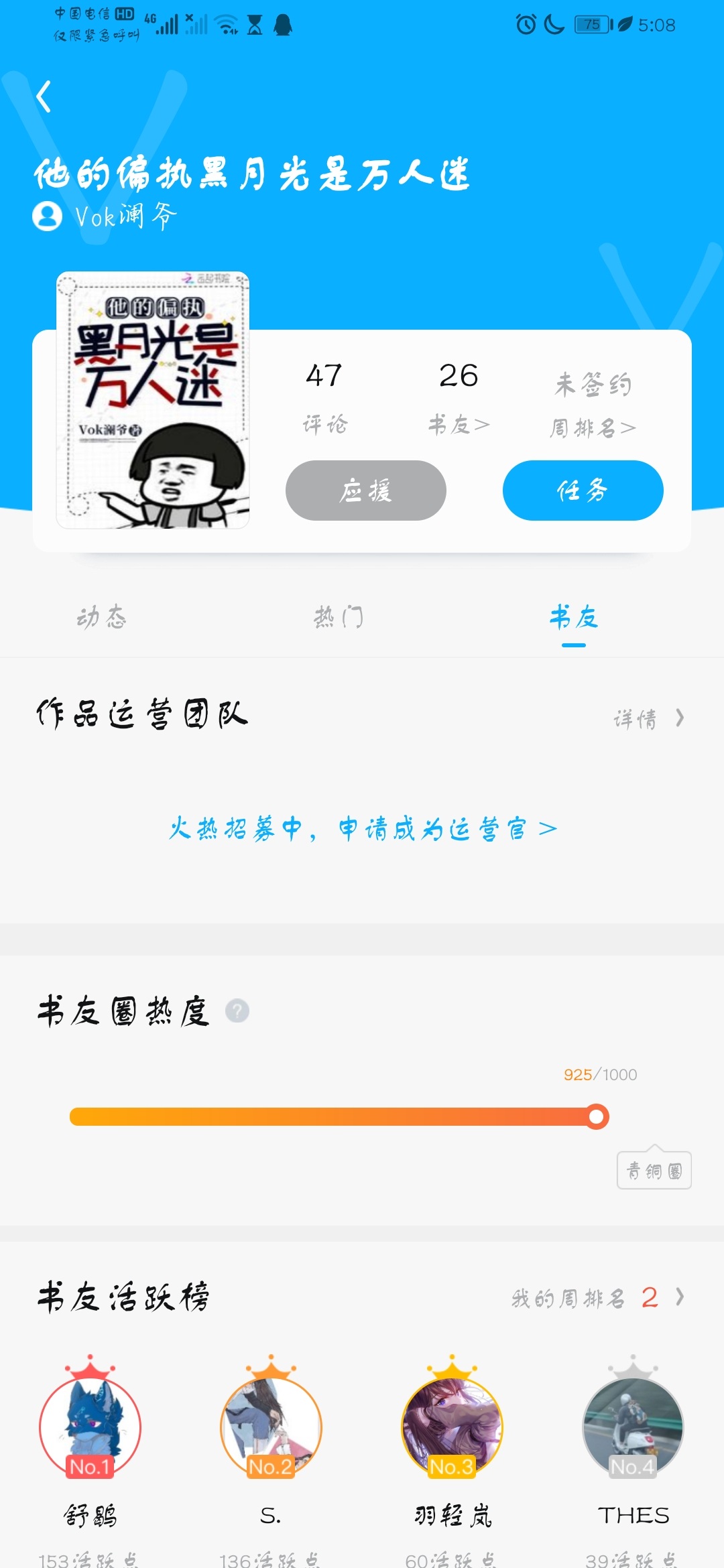
Task: Open No.1 user 舒鹃's avatar
Action: [90, 1427]
